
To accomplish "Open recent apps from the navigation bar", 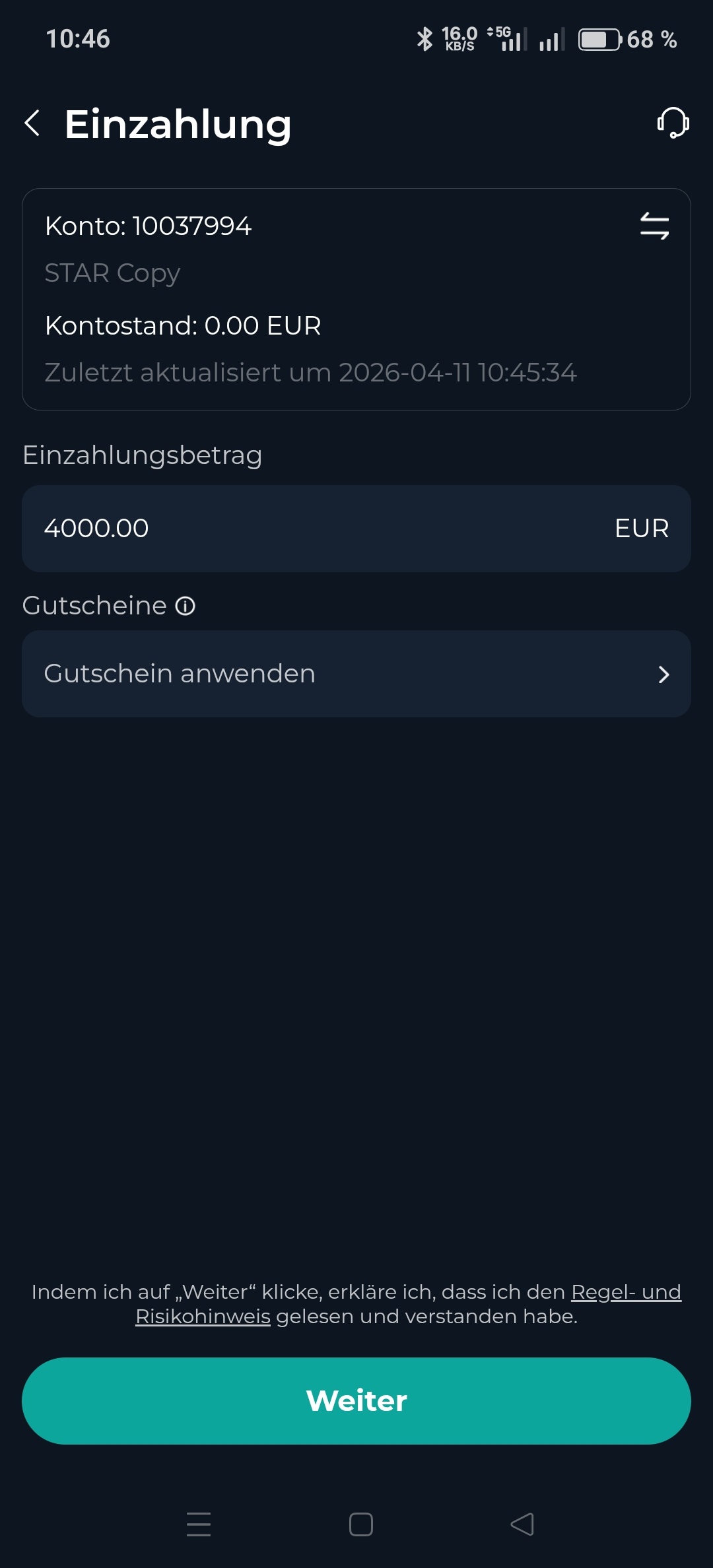I will (198, 1524).
